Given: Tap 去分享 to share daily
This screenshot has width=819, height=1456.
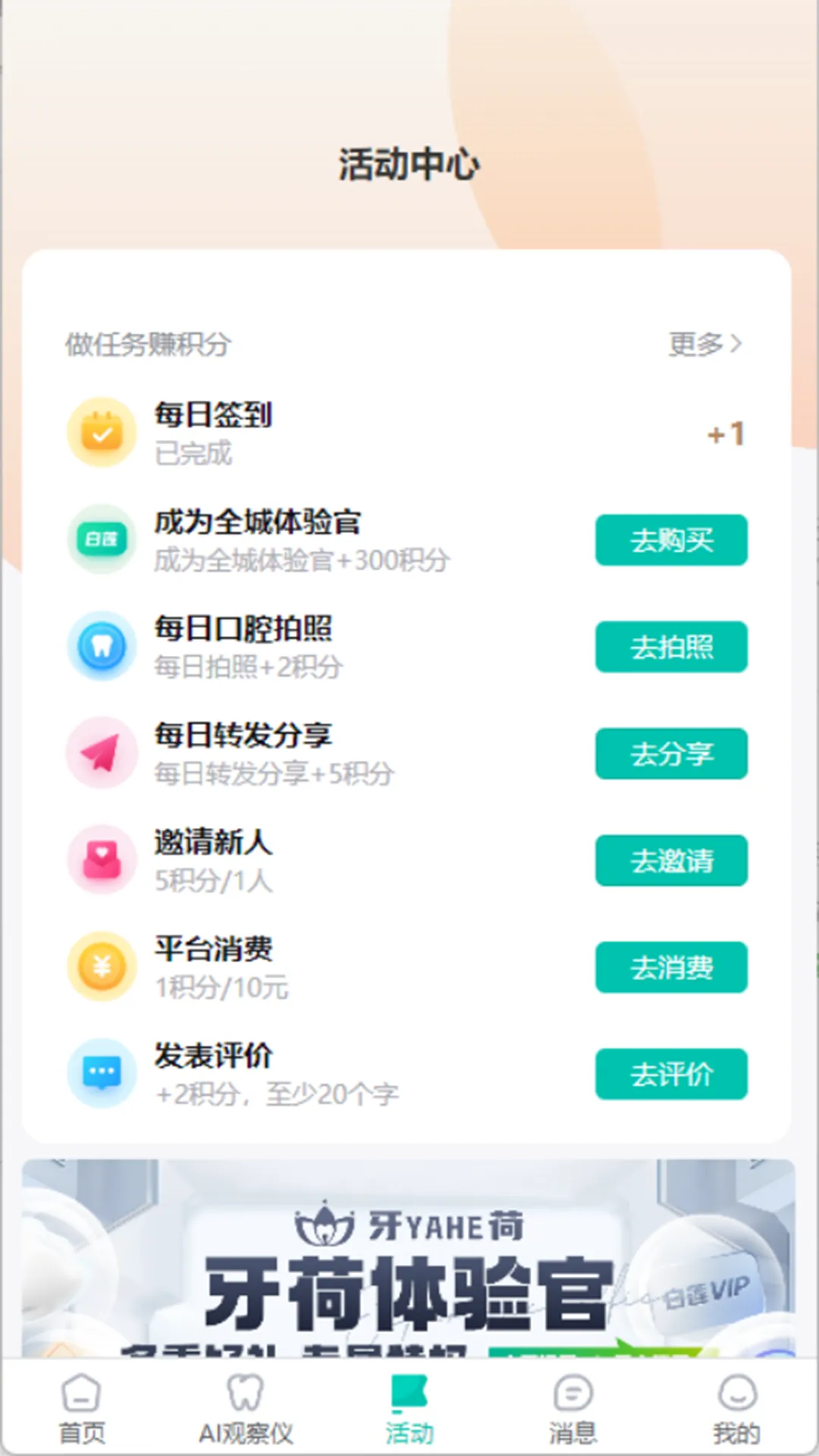Looking at the screenshot, I should coord(671,754).
